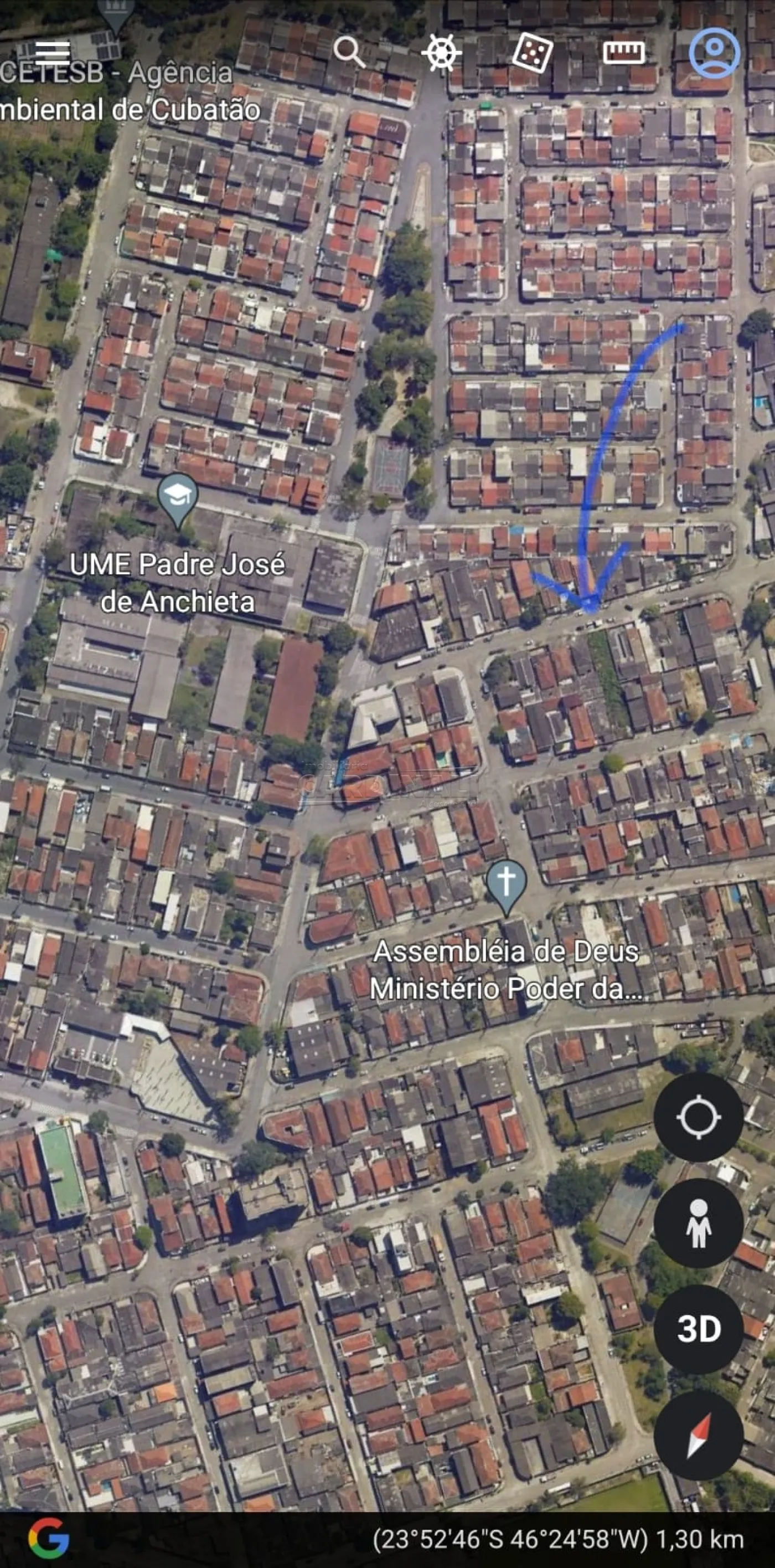The image size is (775, 1568).
Task: Open the hamburger menu
Action: [x=53, y=53]
